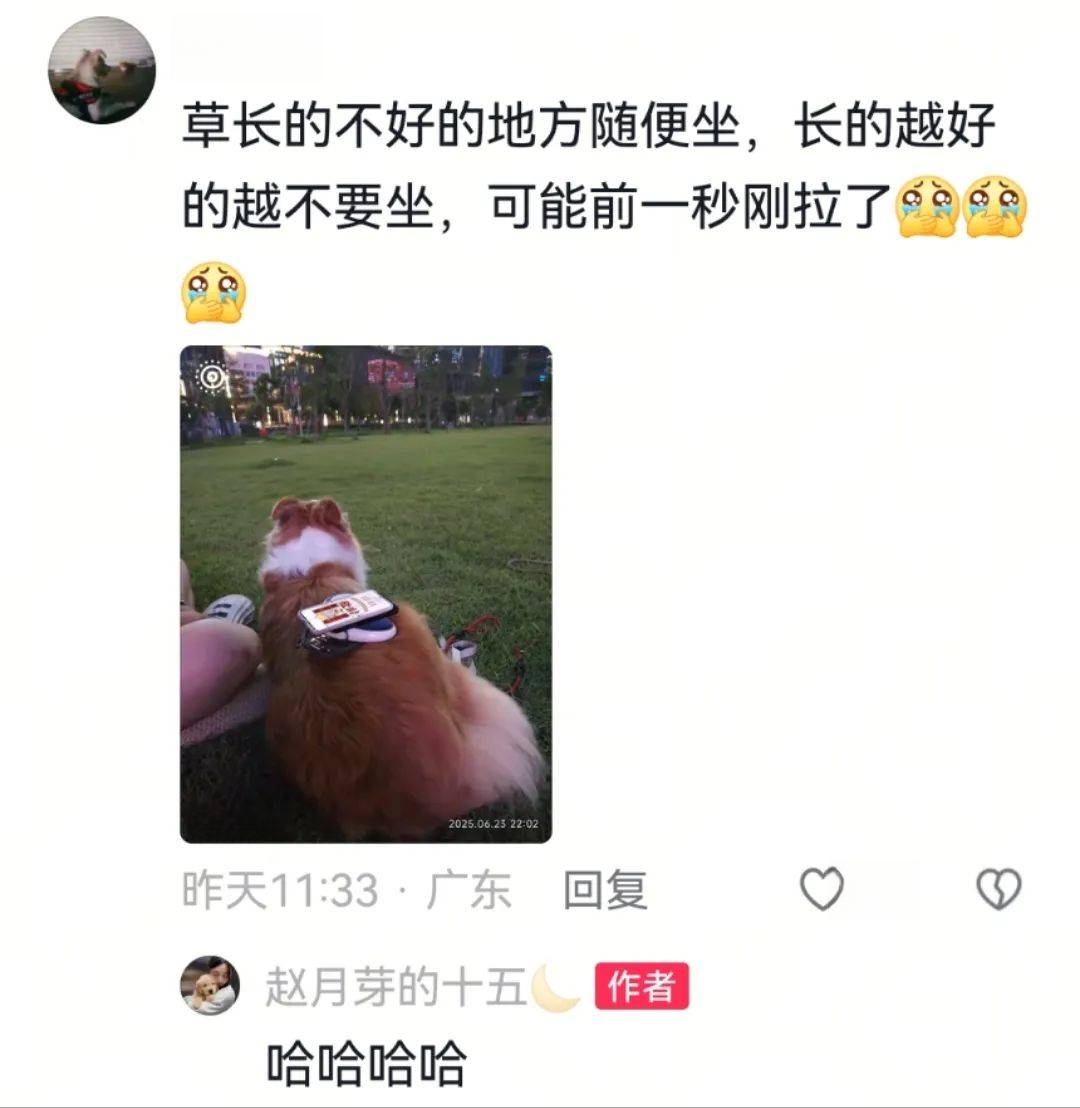Open 赵月芽的十五's profile avatar
This screenshot has height=1108, width=1080.
(x=210, y=986)
